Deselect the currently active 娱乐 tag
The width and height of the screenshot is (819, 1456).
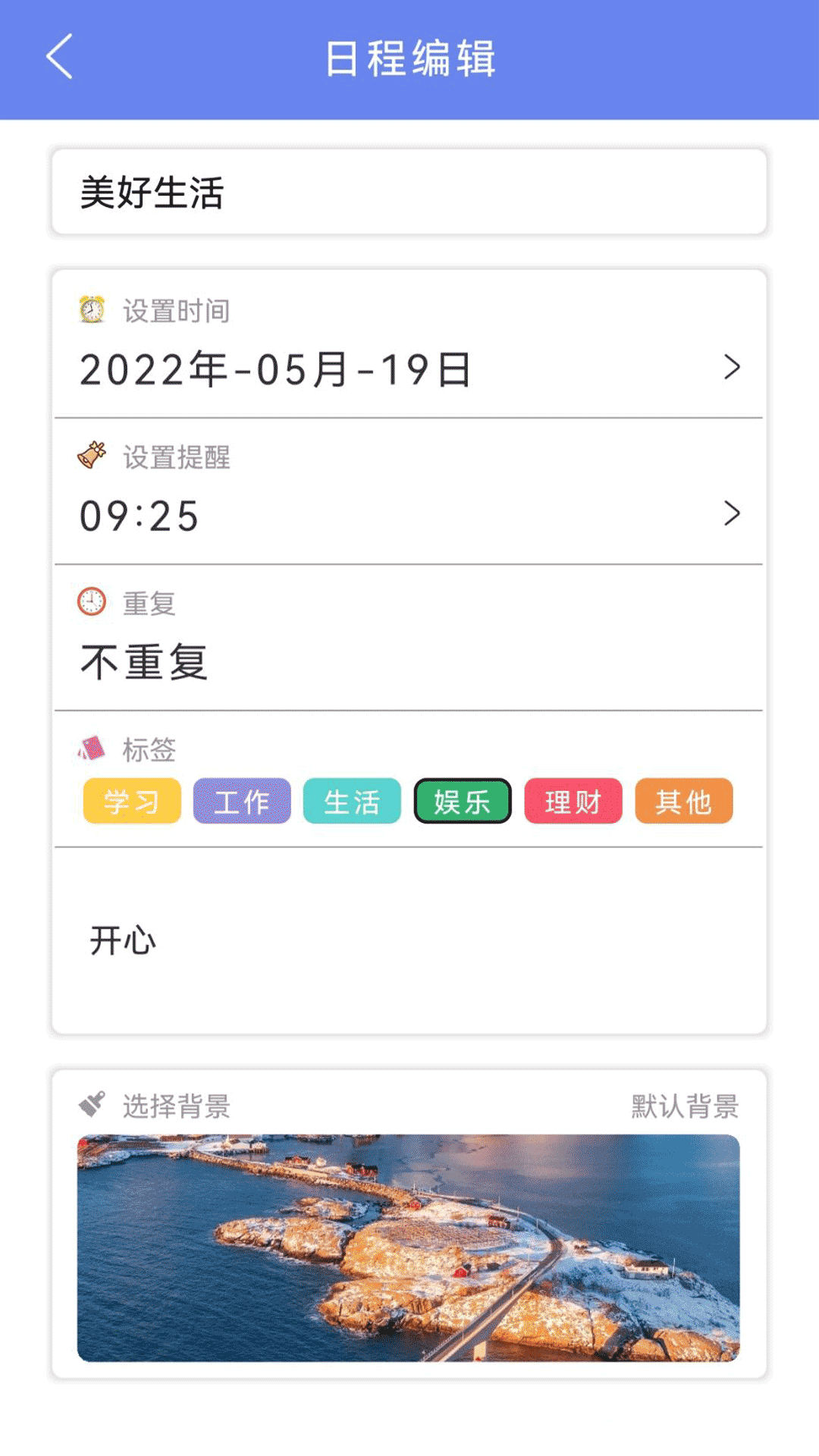point(463,801)
